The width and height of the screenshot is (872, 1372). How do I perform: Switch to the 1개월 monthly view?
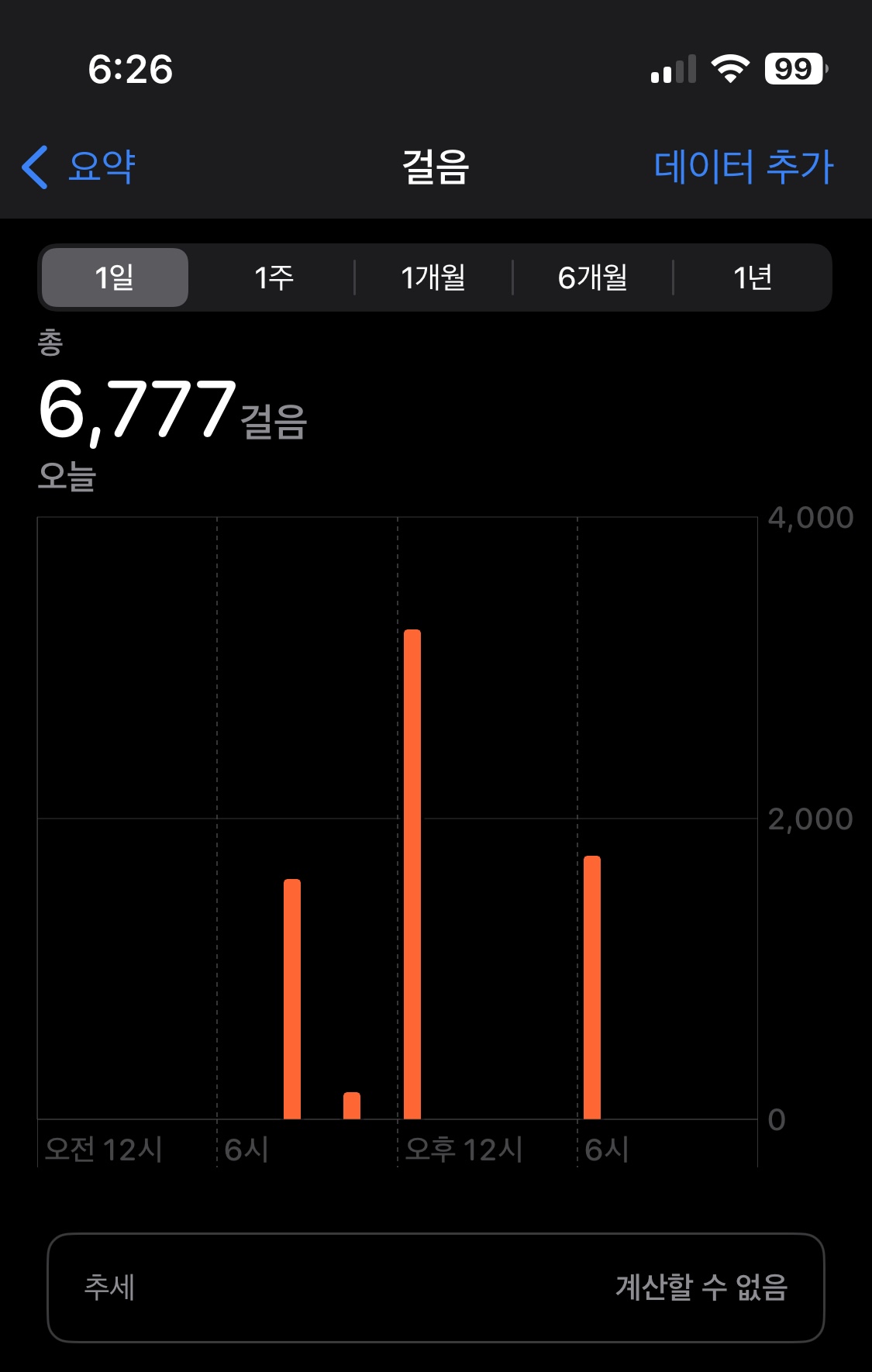point(433,278)
